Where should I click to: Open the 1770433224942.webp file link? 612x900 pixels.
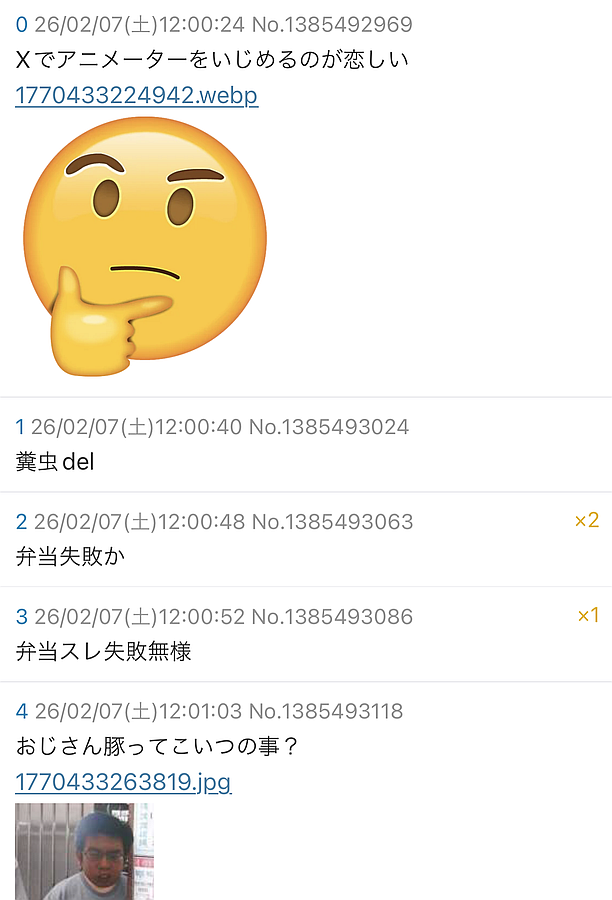(x=136, y=96)
